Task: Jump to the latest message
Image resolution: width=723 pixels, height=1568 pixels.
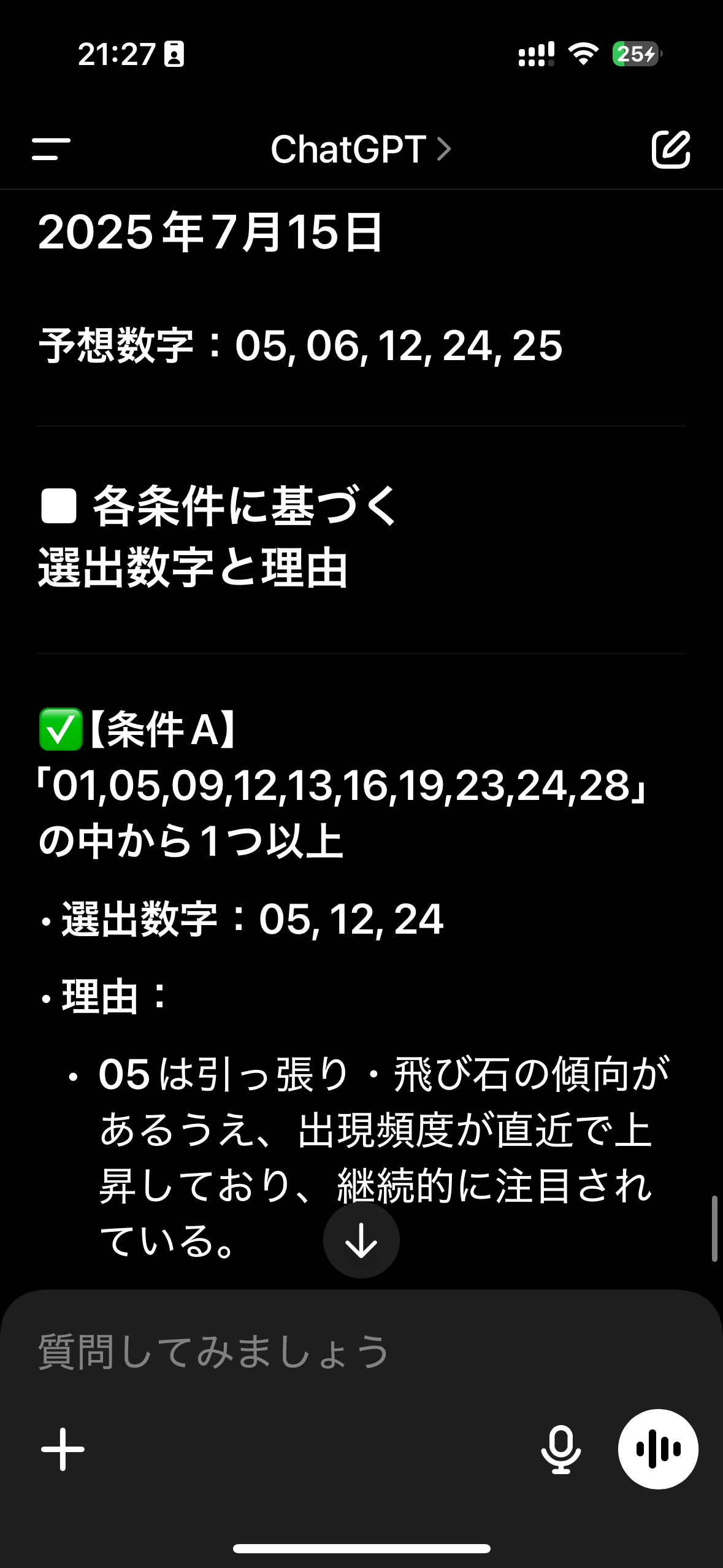Action: pyautogui.click(x=361, y=1240)
